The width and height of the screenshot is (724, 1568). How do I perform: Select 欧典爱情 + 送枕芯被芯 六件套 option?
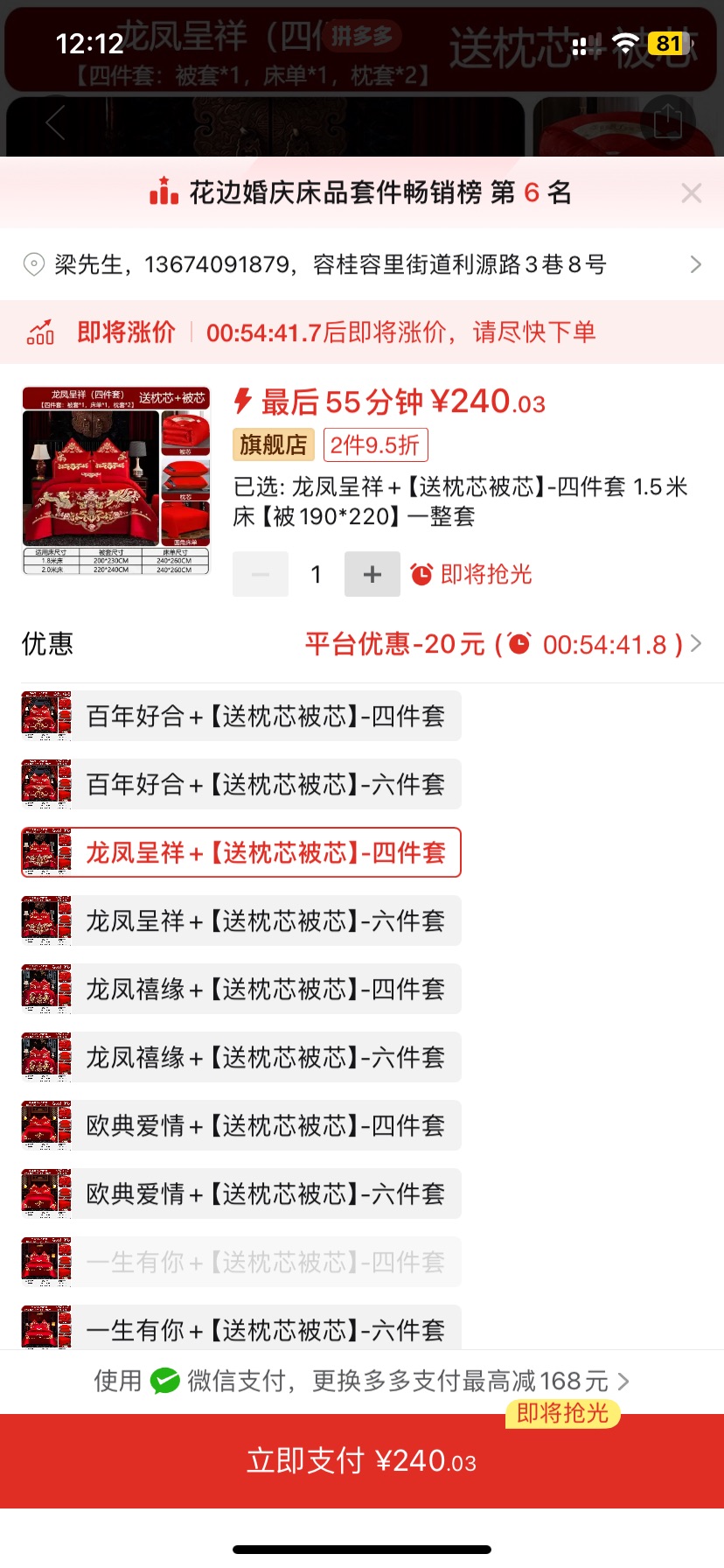point(241,1194)
